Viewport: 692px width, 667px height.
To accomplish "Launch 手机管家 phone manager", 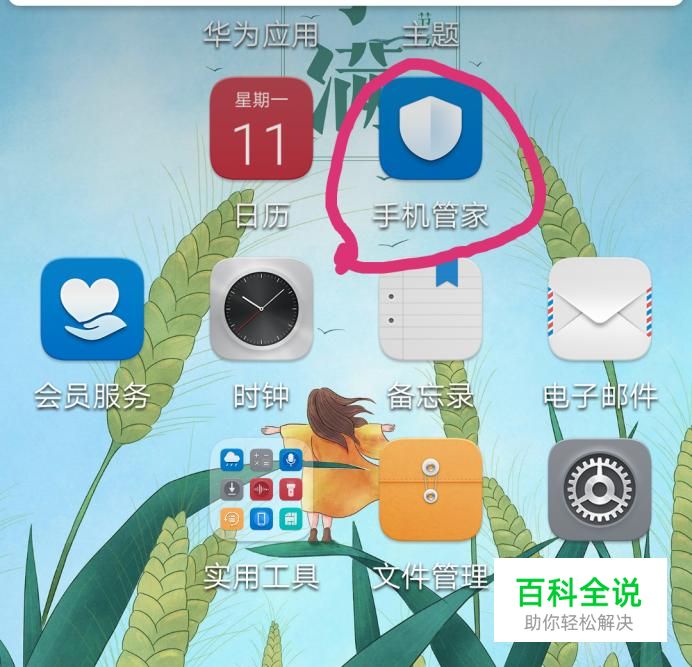I will [x=431, y=128].
